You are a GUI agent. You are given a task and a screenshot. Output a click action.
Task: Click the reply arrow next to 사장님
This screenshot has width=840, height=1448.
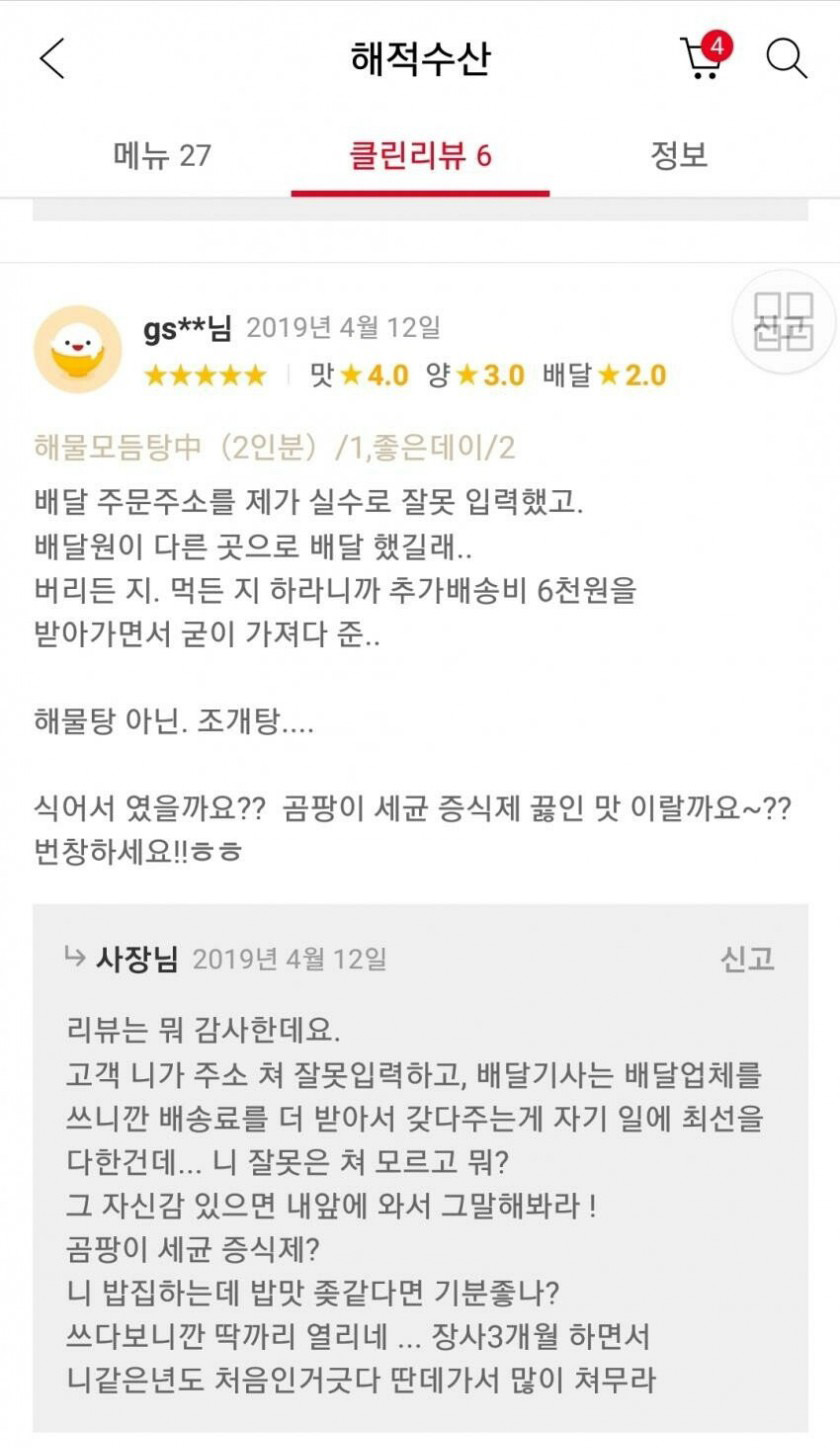coord(76,956)
